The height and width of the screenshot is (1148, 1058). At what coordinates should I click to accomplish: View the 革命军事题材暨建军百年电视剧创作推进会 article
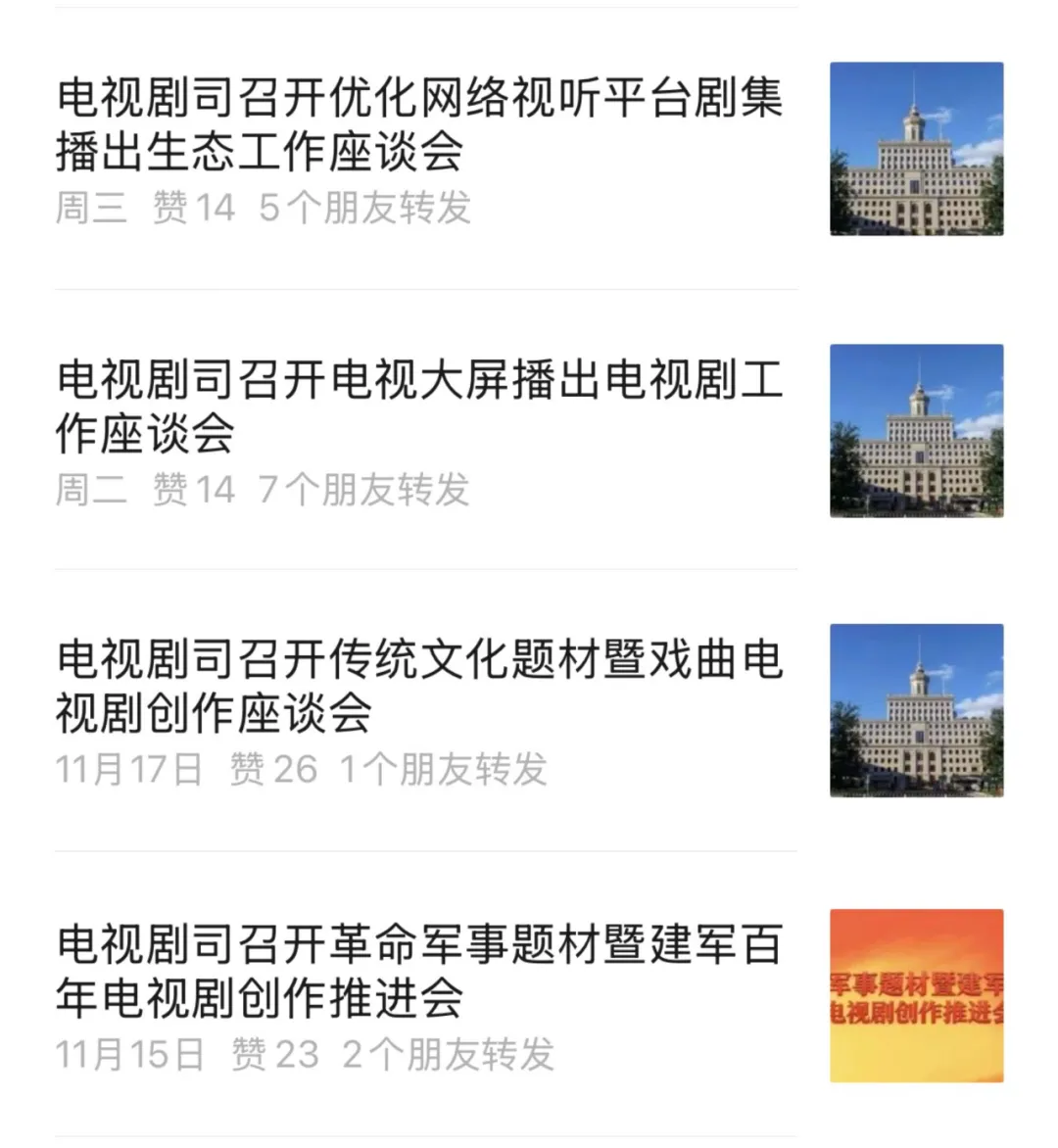(x=419, y=971)
